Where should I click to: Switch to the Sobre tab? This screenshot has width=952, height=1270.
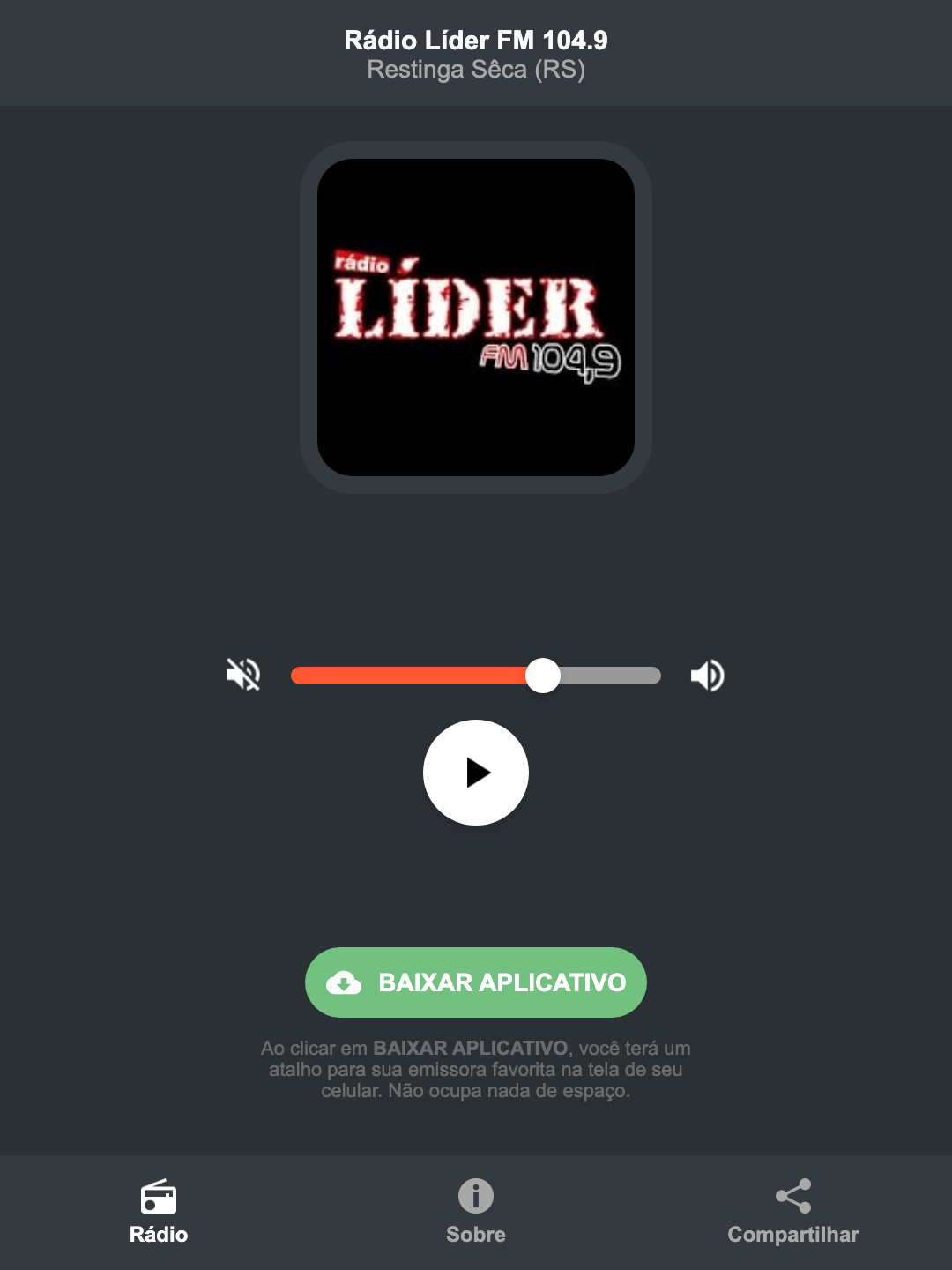(475, 1213)
